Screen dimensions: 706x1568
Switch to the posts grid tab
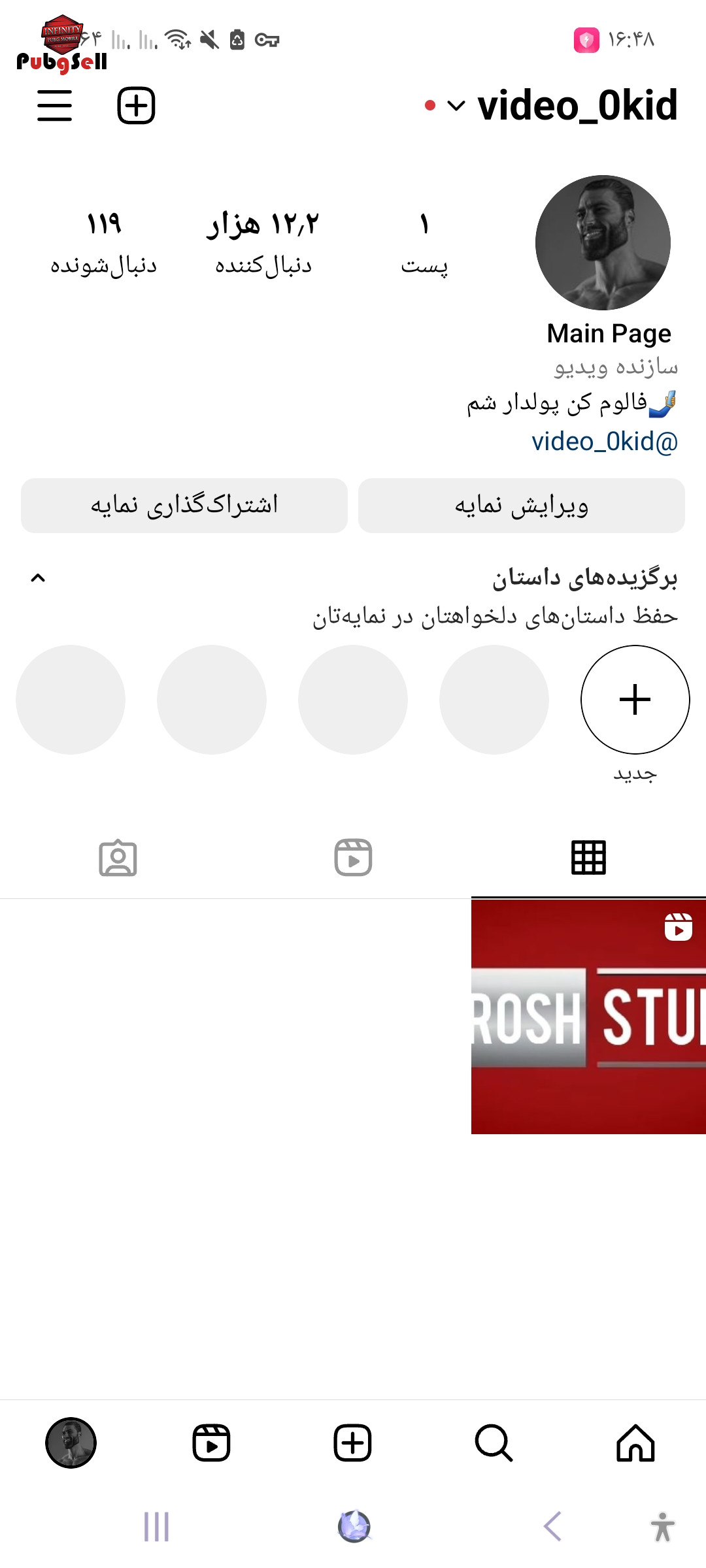pos(588,858)
